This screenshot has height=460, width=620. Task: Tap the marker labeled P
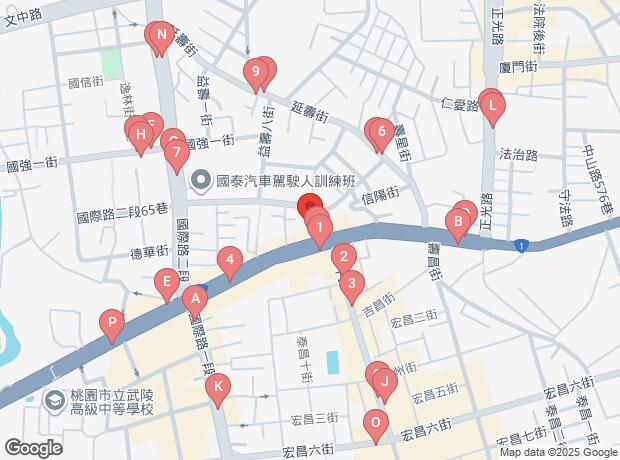coord(113,324)
